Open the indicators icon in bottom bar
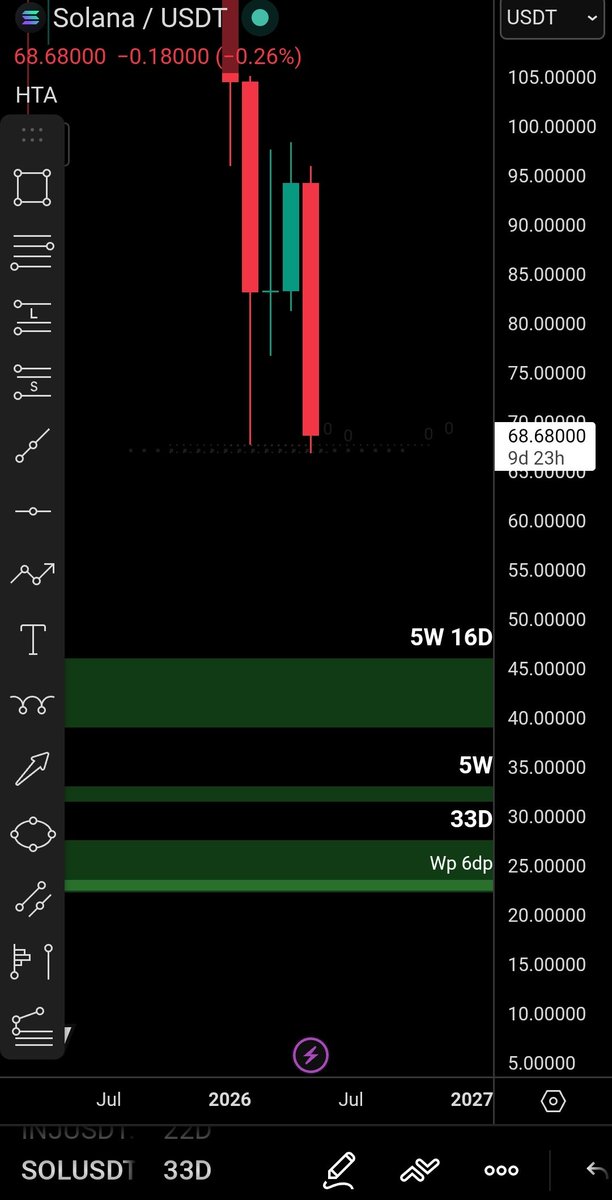This screenshot has height=1200, width=612. (421, 1171)
